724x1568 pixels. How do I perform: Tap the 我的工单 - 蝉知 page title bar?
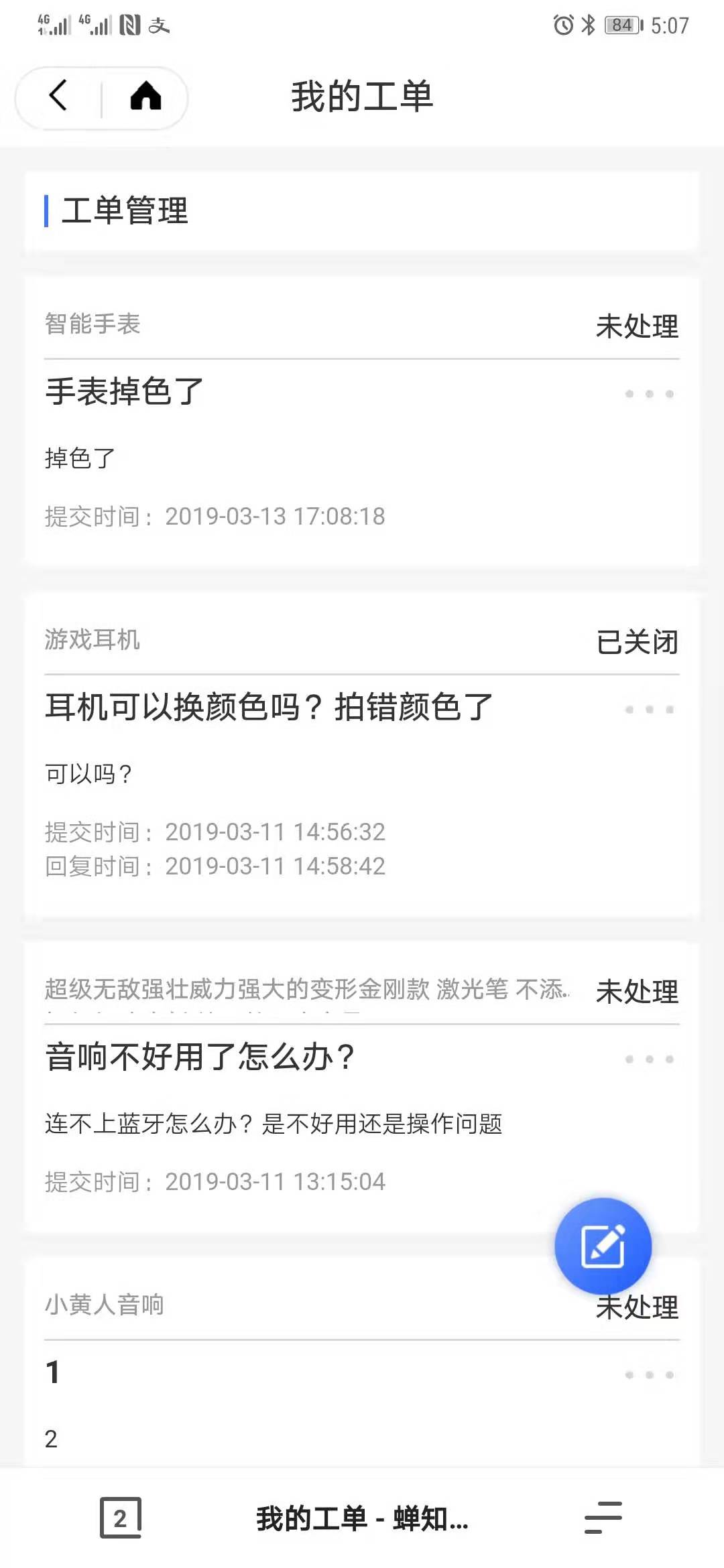(x=362, y=1518)
